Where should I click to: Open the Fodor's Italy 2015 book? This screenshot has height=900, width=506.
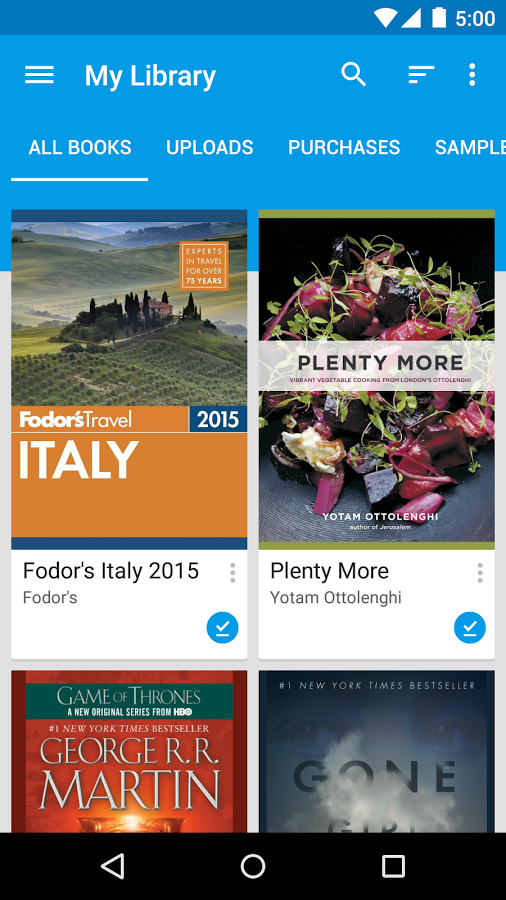pos(129,380)
